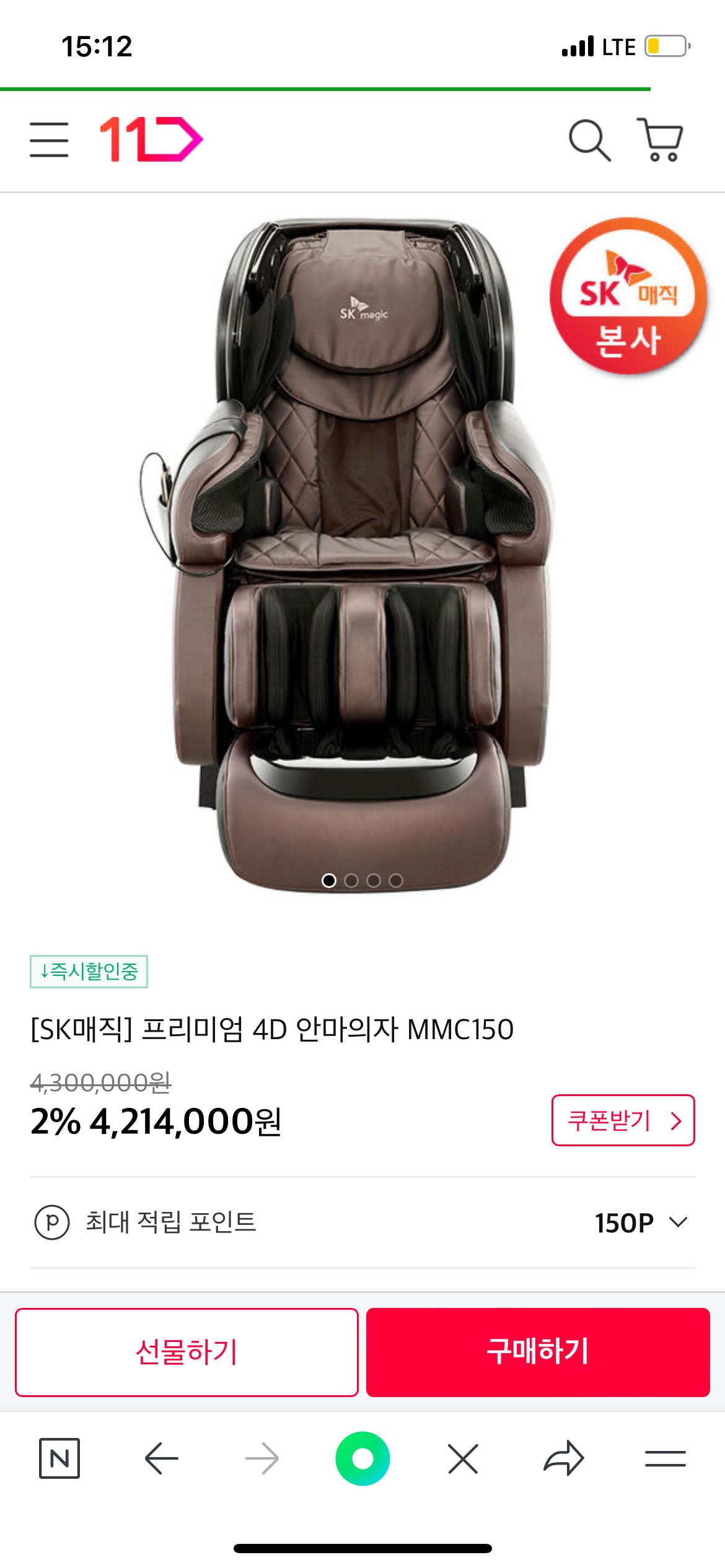Close the current browser page
The height and width of the screenshot is (1568, 725).
tap(463, 1458)
